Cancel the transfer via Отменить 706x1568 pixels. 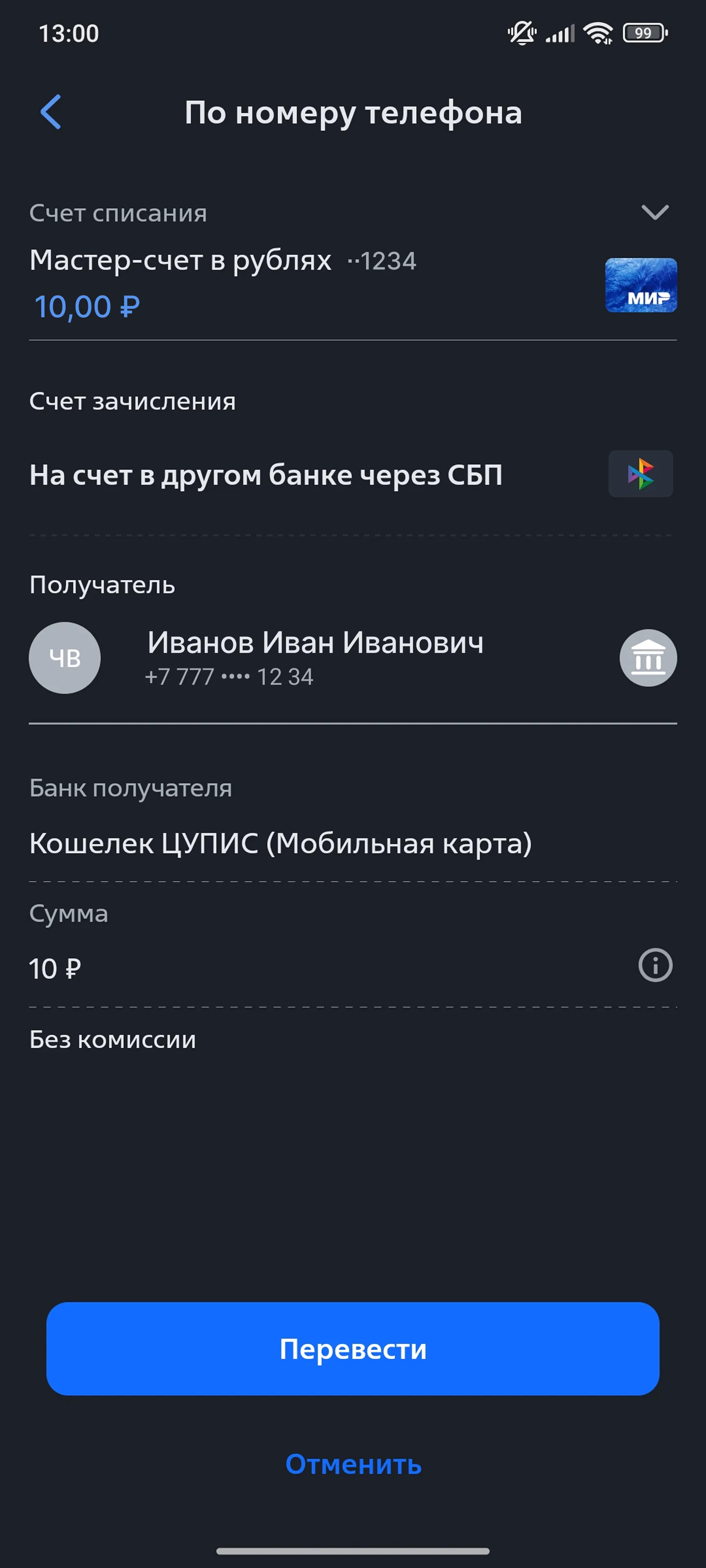[353, 1465]
